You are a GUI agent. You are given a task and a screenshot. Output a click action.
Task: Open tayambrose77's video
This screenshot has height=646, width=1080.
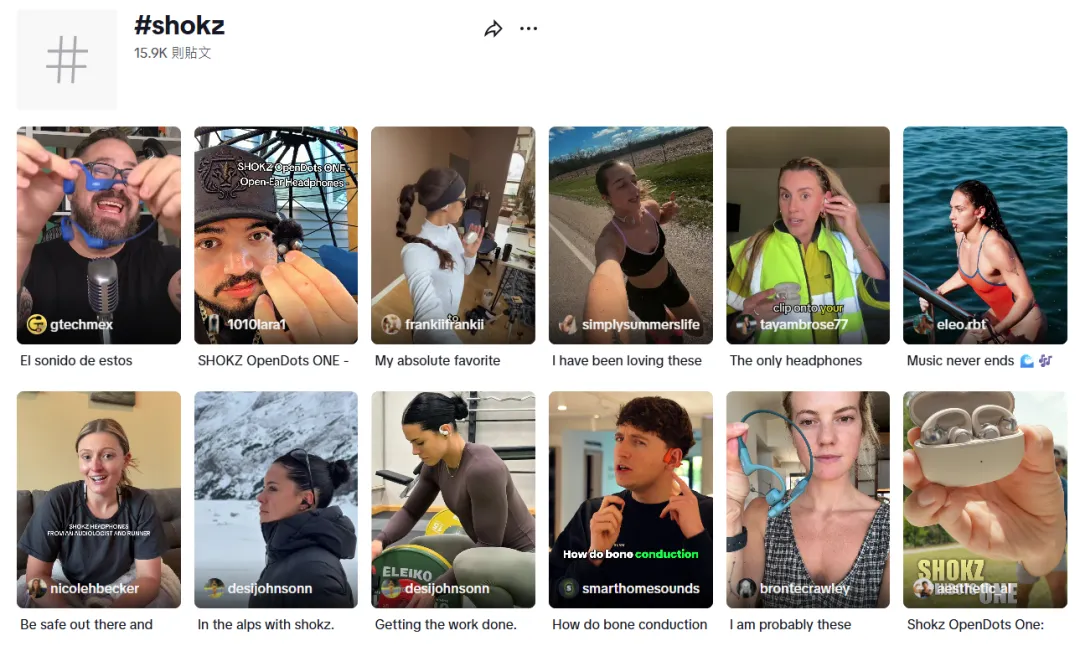coord(807,235)
